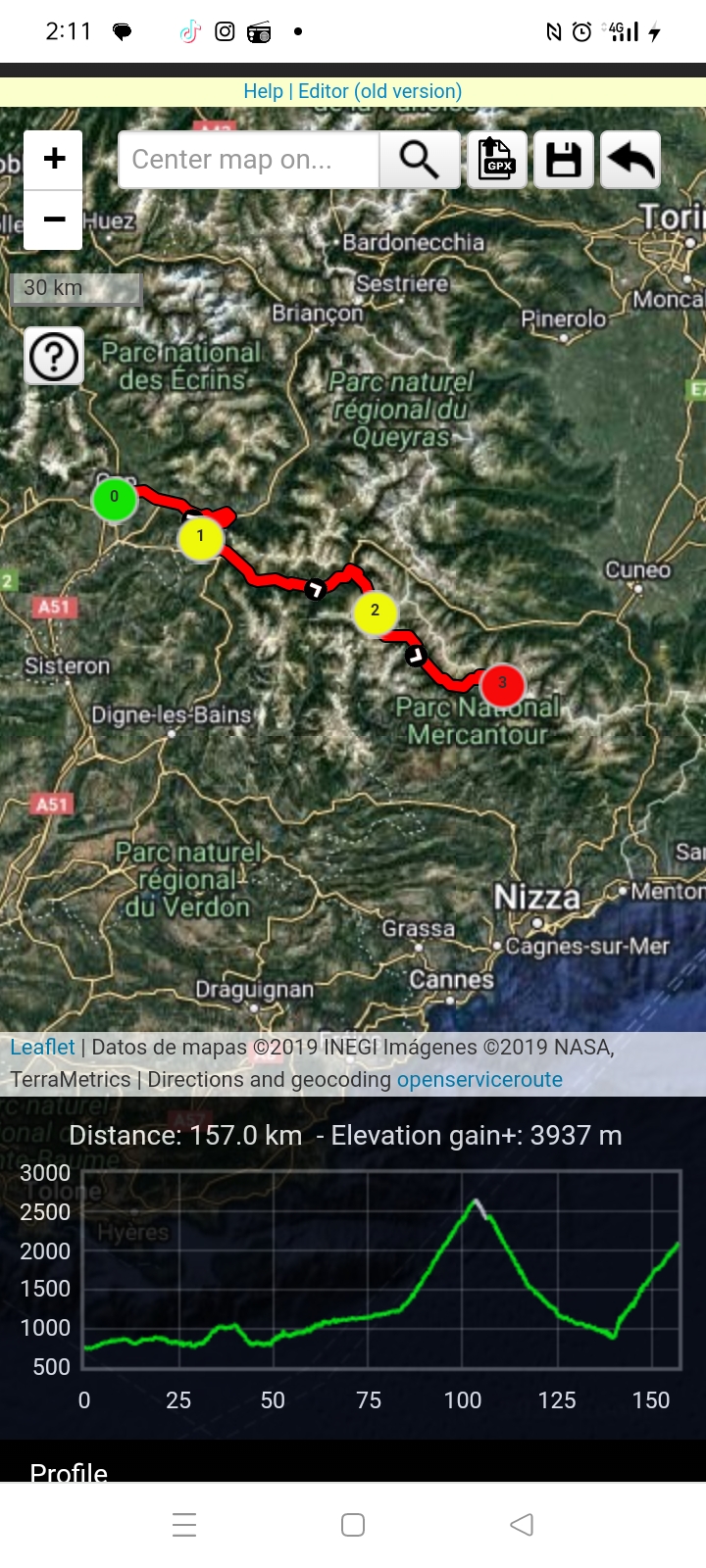
Task: Focus the Center map on search field
Action: [x=248, y=160]
